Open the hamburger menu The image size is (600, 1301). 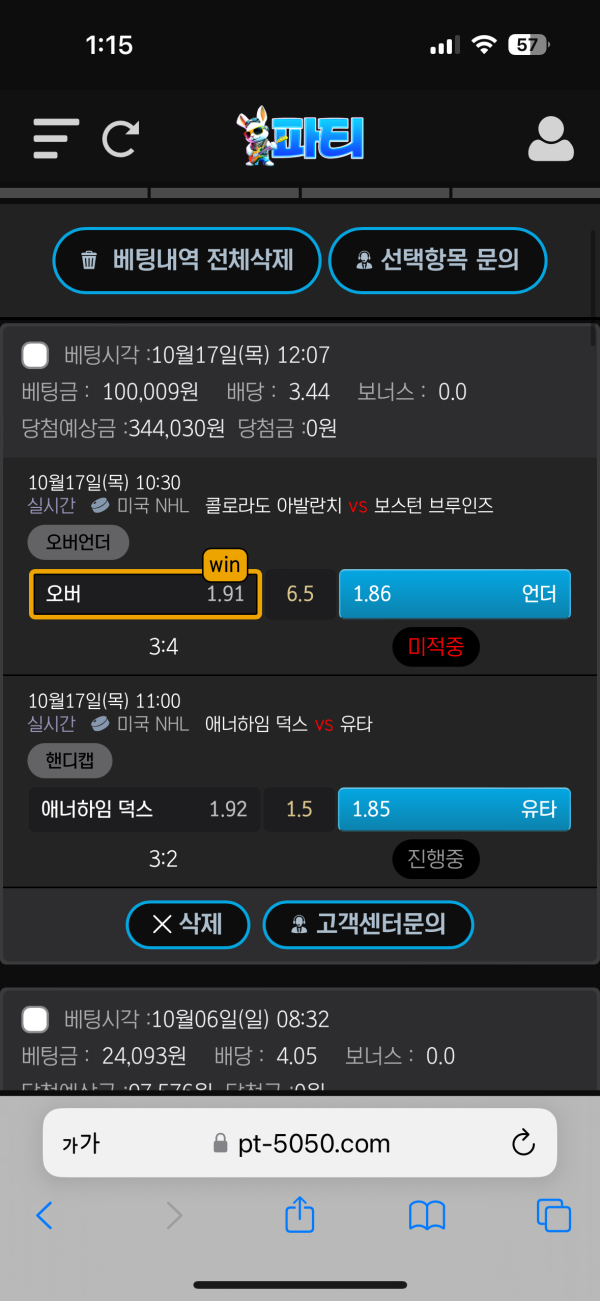click(x=55, y=138)
